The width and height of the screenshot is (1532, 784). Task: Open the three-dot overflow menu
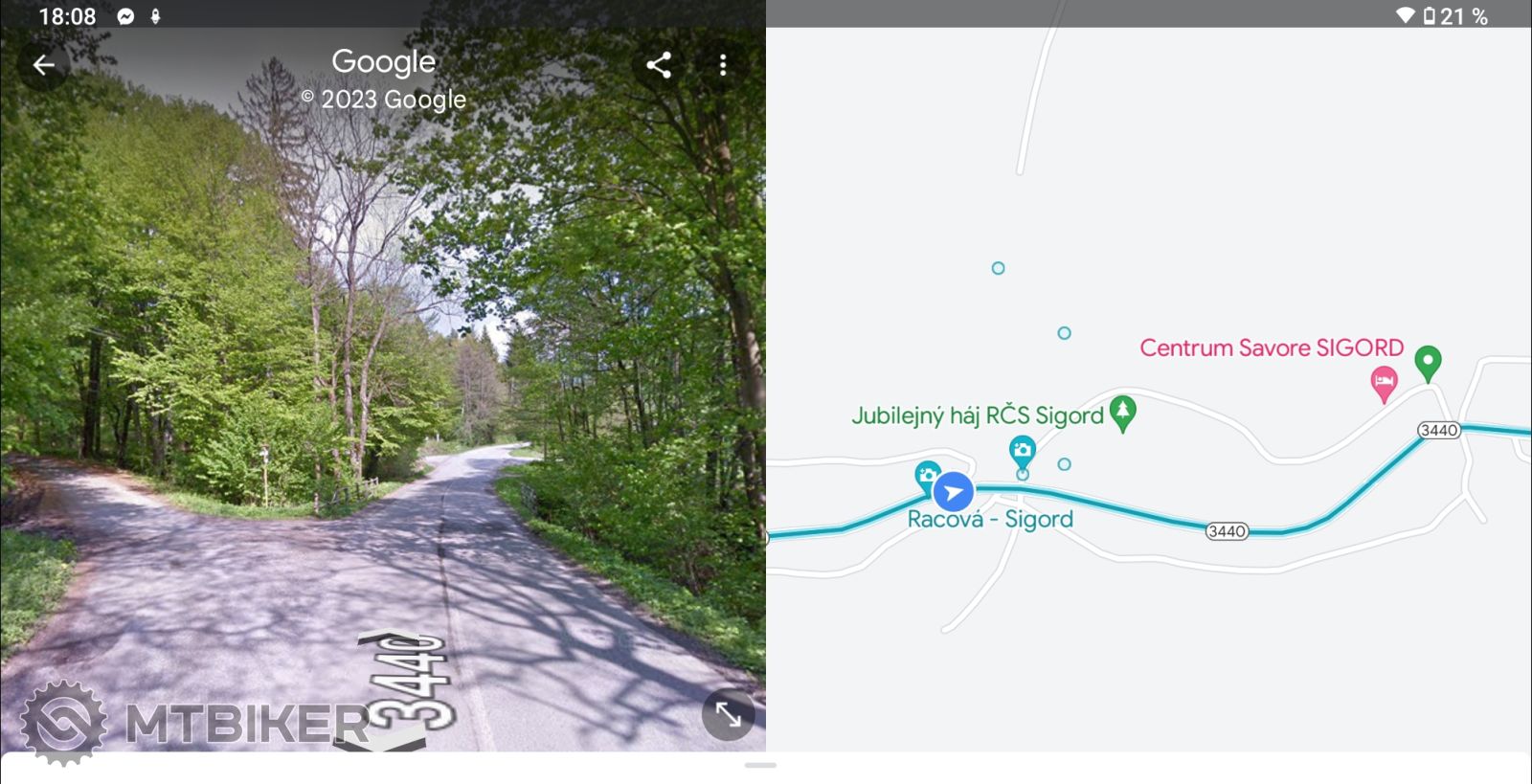[x=723, y=65]
